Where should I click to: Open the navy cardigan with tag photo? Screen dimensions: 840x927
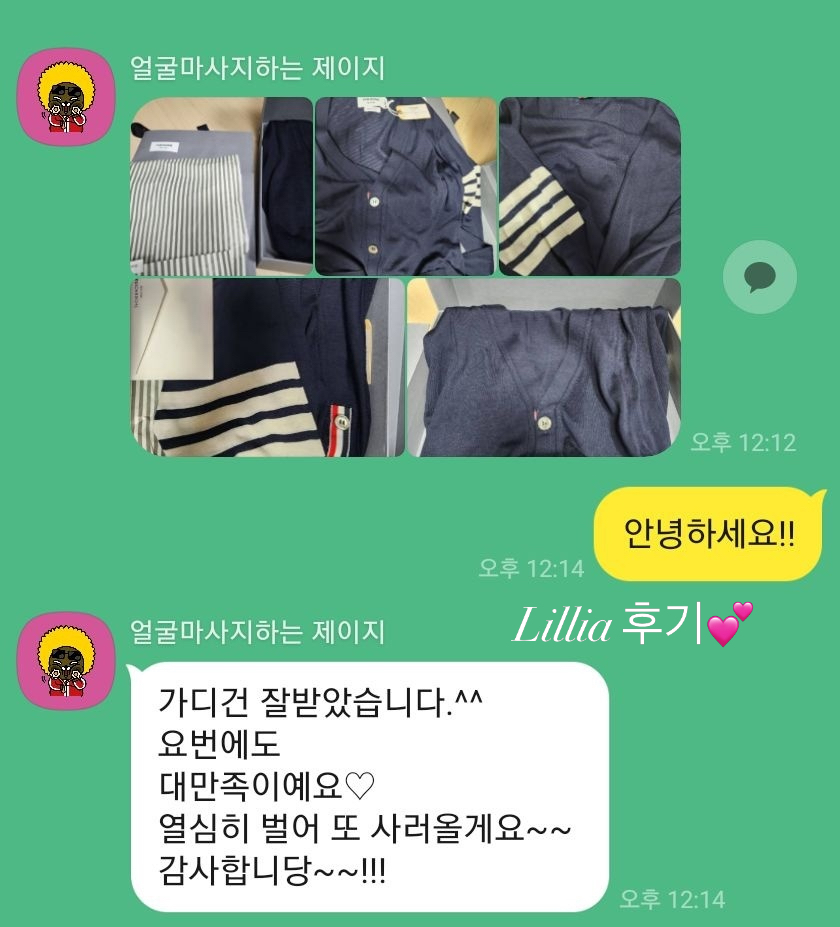405,186
